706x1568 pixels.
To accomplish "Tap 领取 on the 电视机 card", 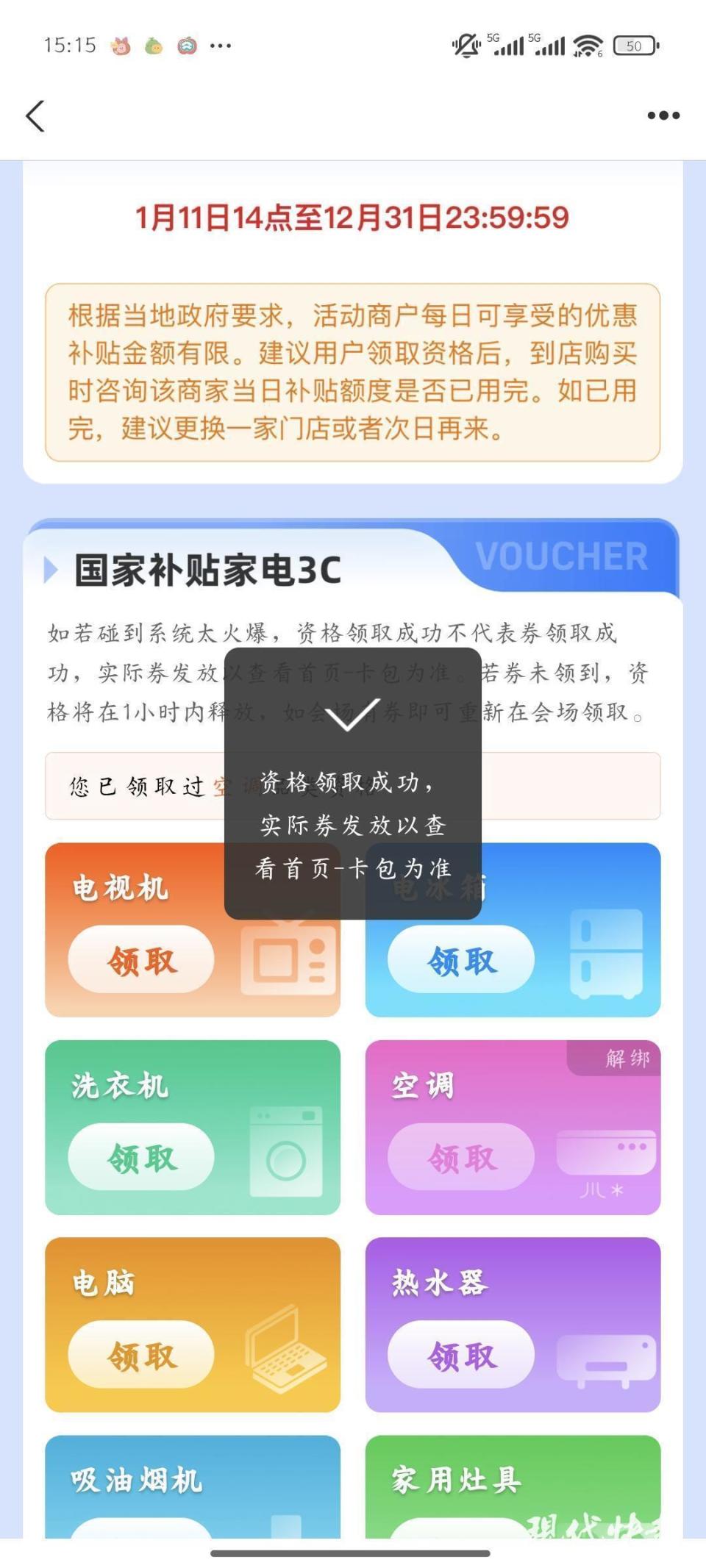I will [x=140, y=958].
